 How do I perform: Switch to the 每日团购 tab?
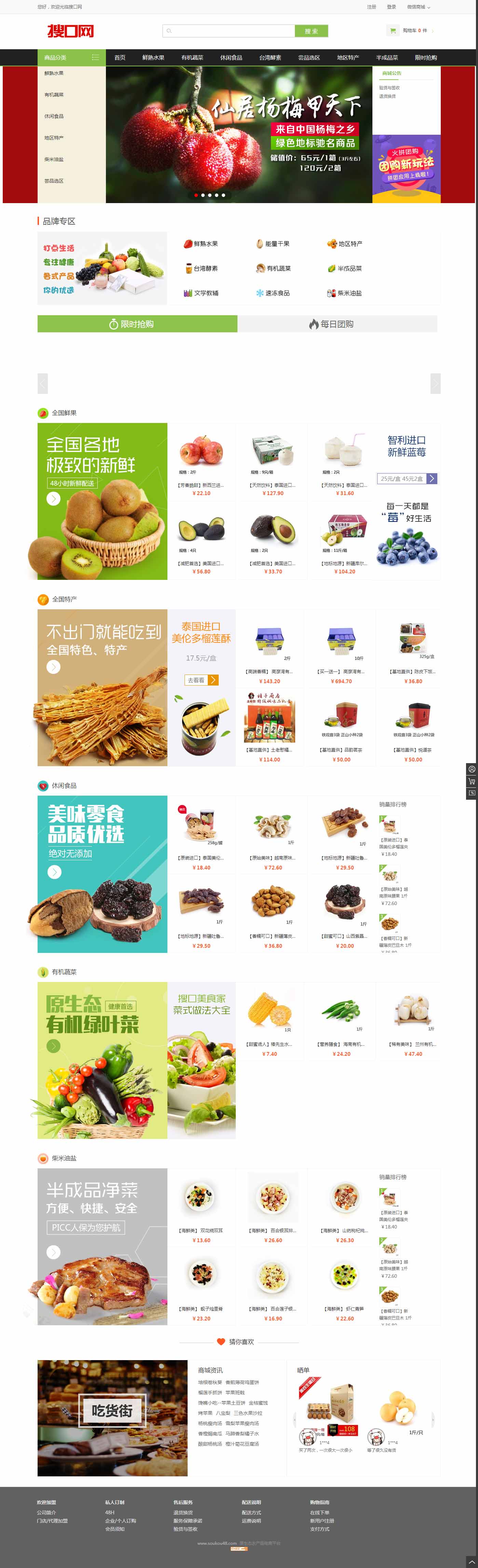point(337,324)
